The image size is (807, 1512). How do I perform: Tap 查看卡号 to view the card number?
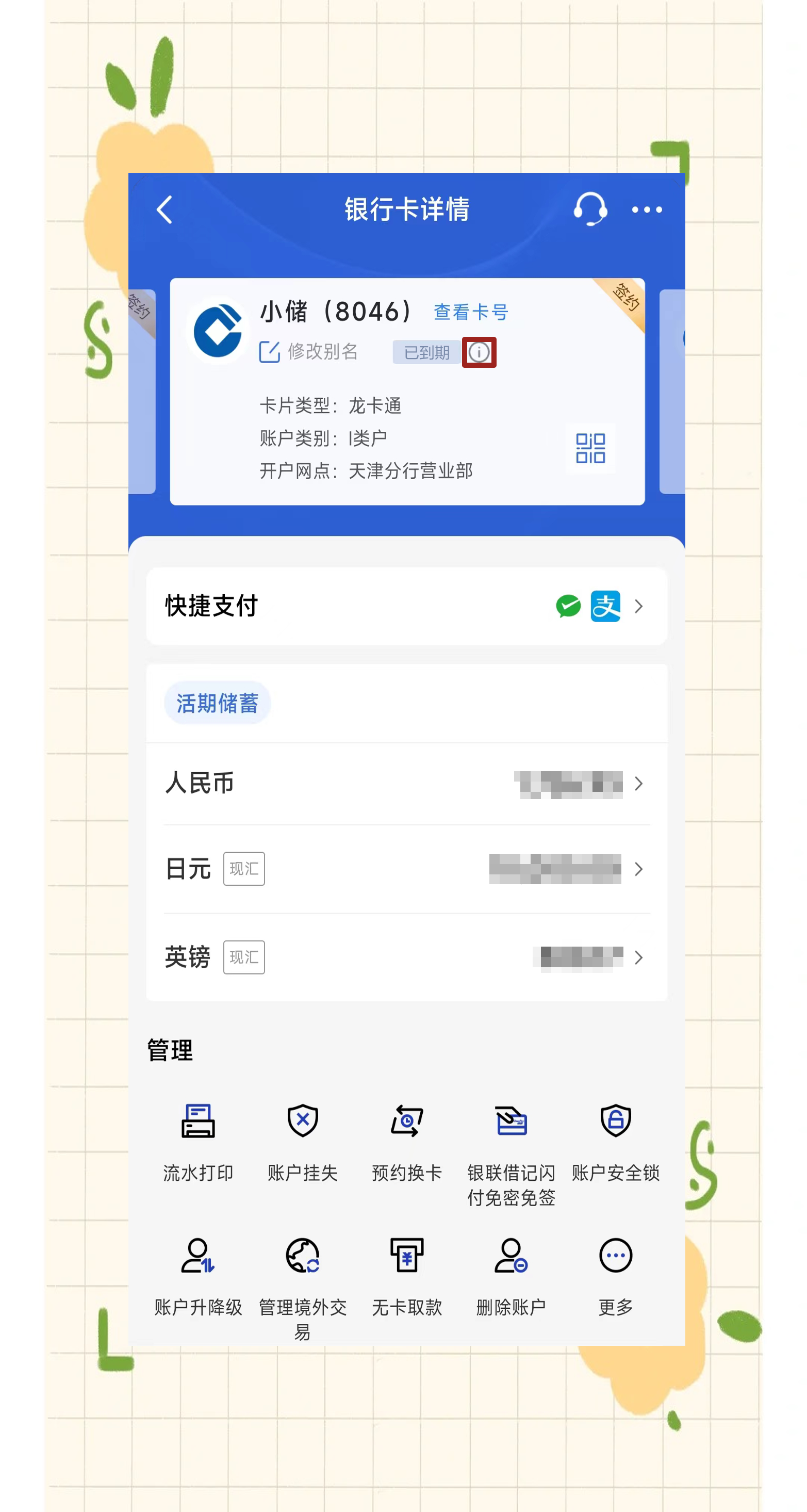point(471,312)
